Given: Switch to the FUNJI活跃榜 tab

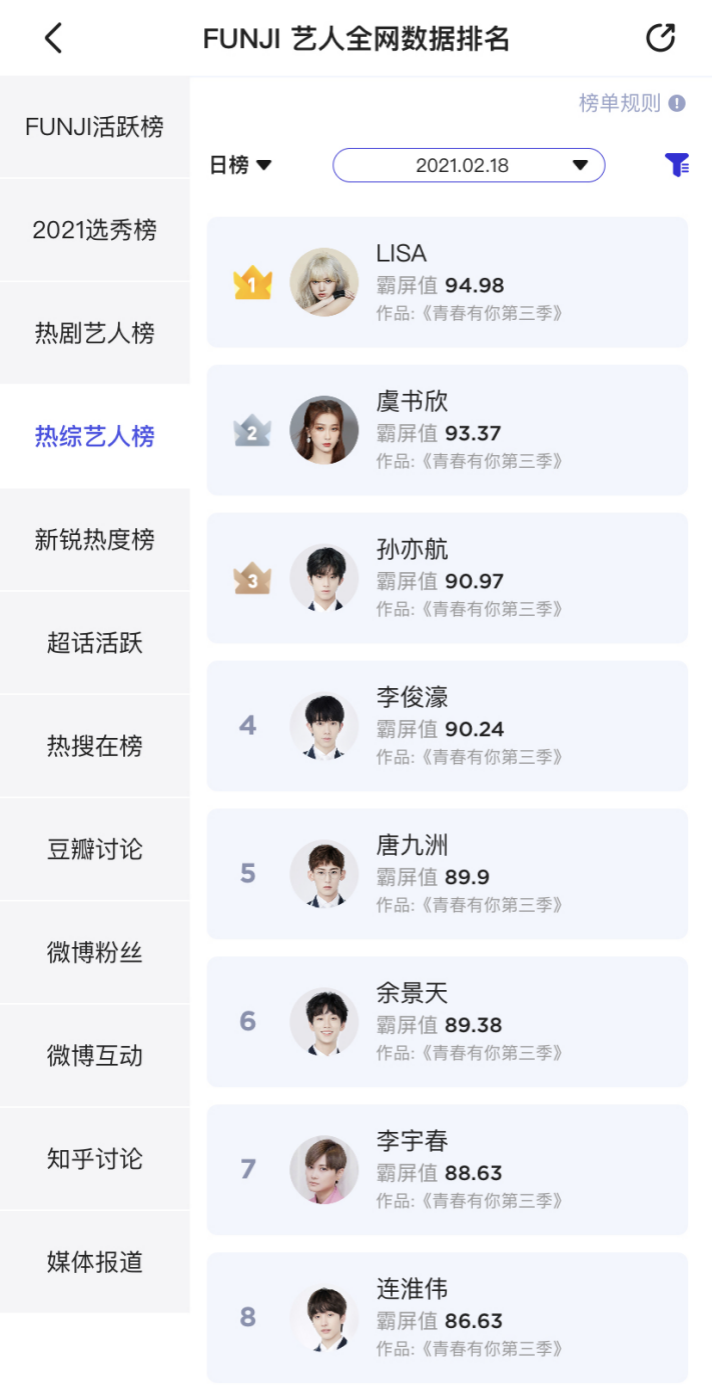Looking at the screenshot, I should click(x=95, y=127).
